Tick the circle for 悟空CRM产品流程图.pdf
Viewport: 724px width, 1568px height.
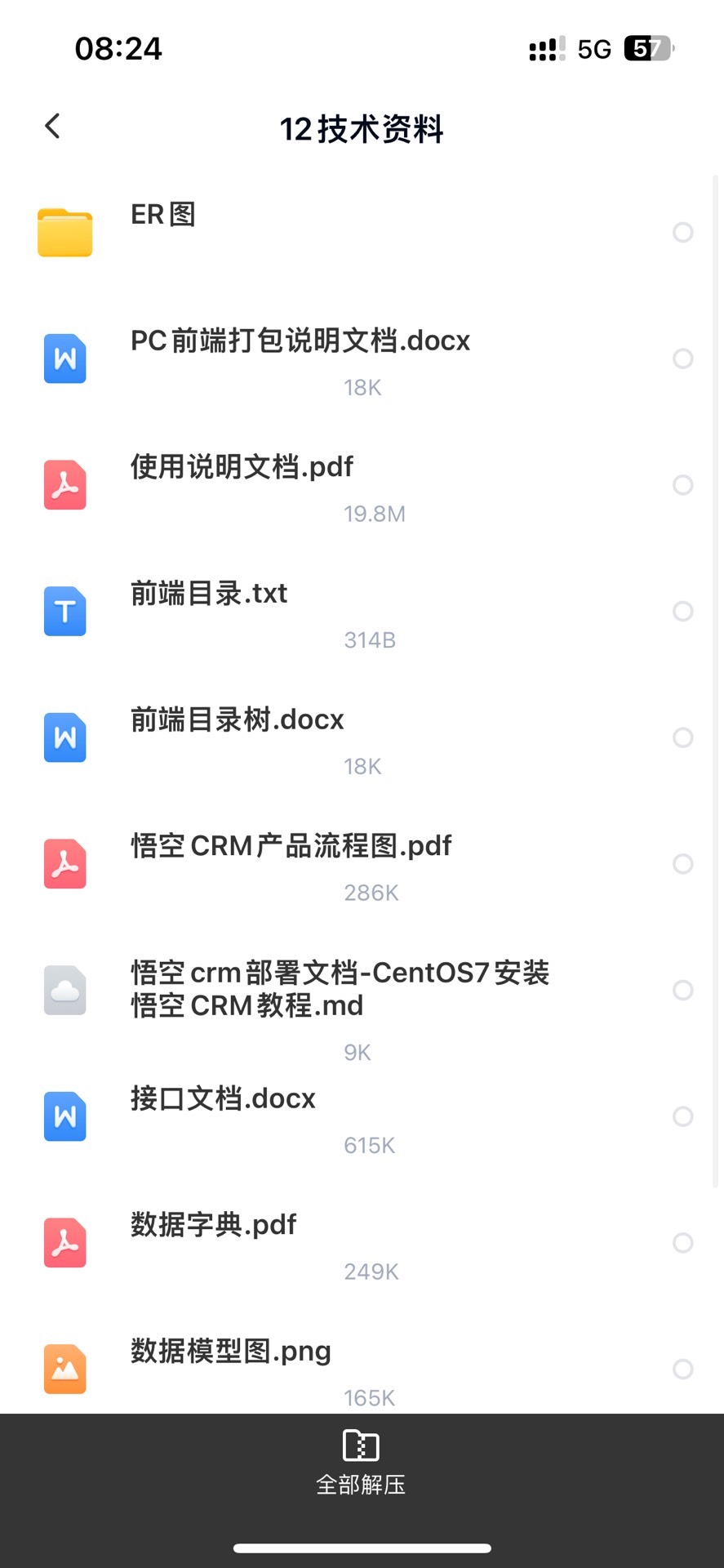click(683, 864)
